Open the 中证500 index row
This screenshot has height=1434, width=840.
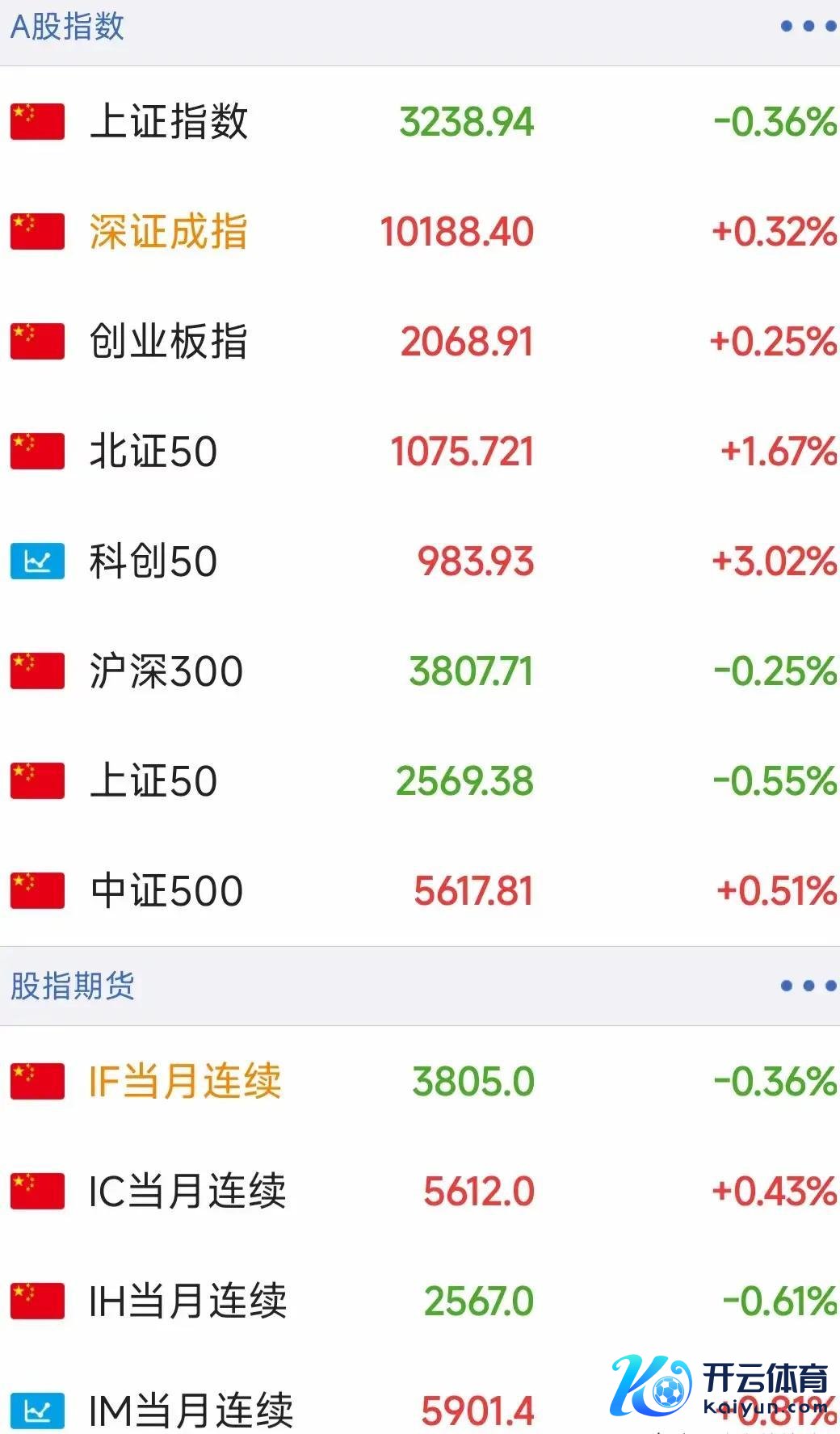point(166,891)
